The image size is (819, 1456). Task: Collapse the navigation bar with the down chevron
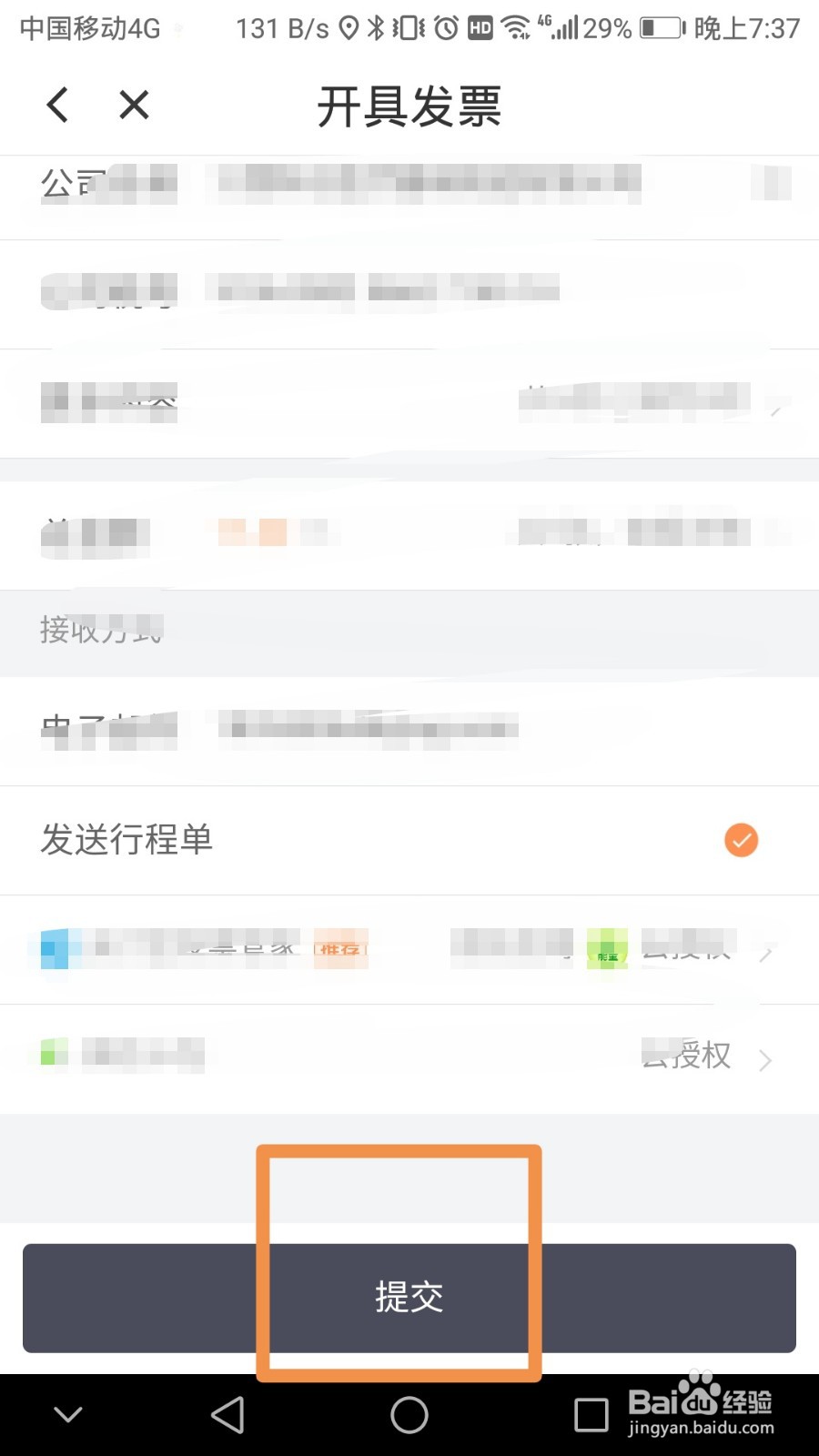tap(68, 1415)
